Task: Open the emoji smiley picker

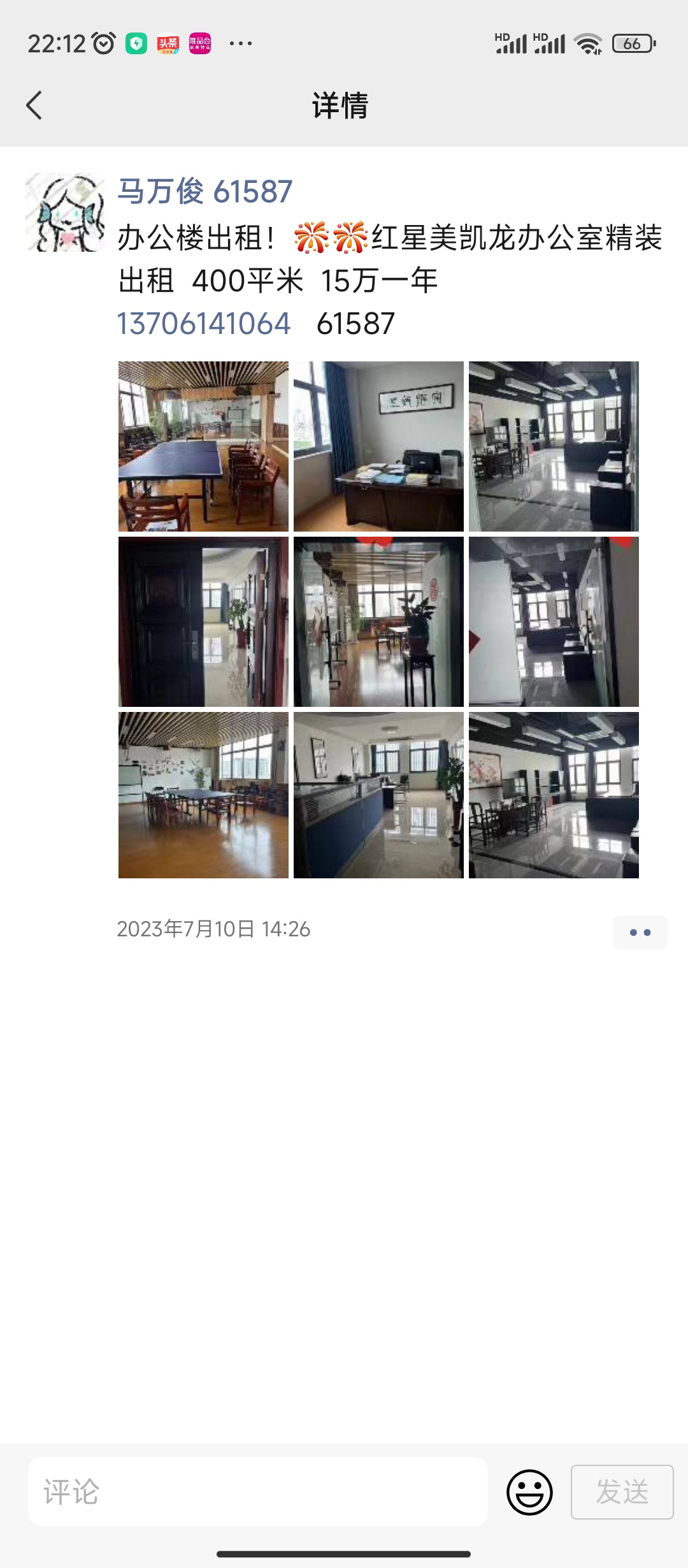Action: [x=529, y=1492]
